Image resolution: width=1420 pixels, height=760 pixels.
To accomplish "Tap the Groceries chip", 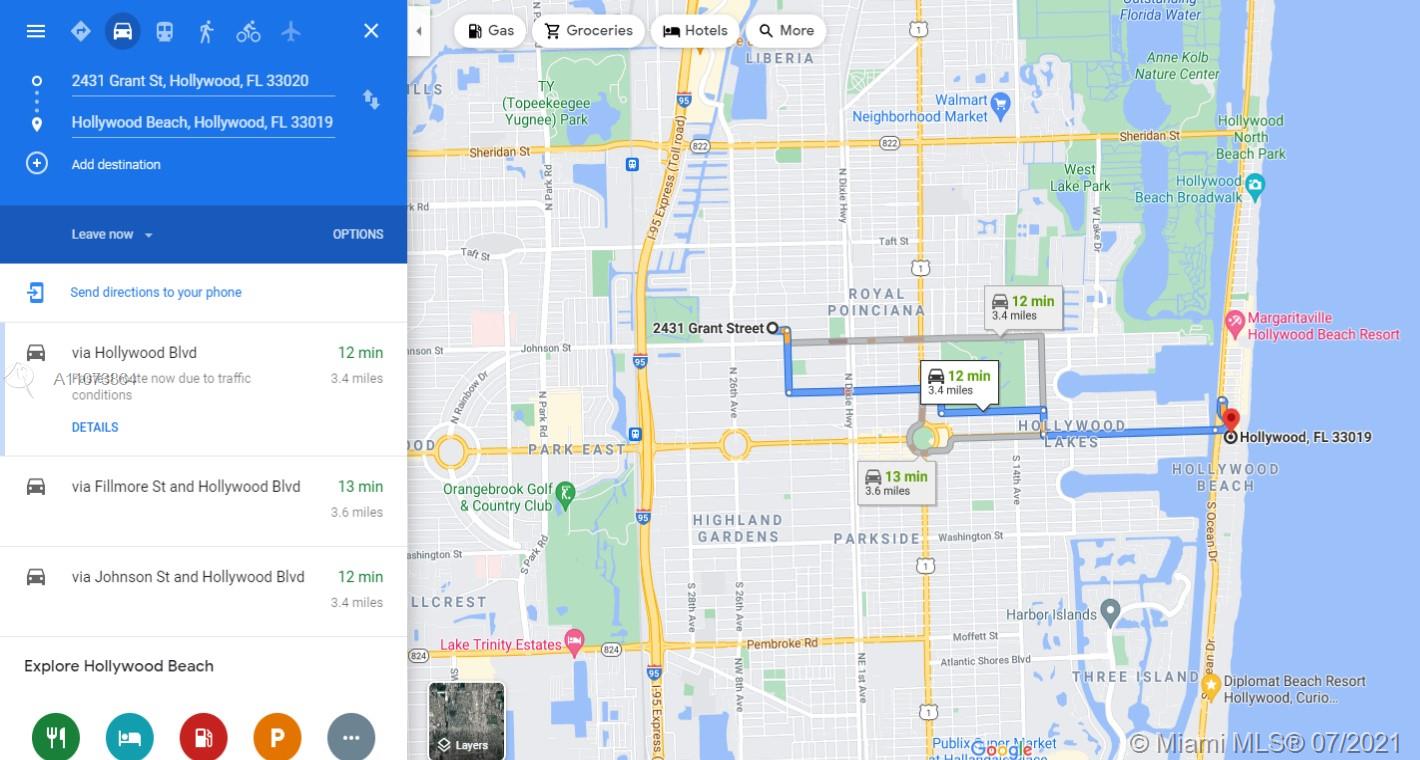I will [588, 31].
